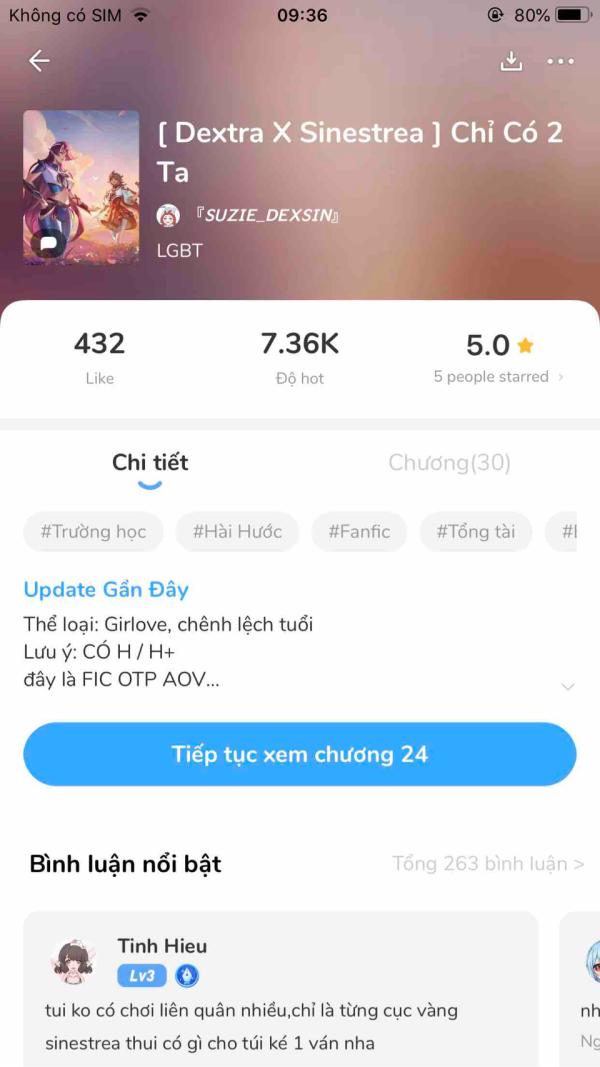This screenshot has height=1067, width=600.
Task: View all 263 comments
Action: 488,864
